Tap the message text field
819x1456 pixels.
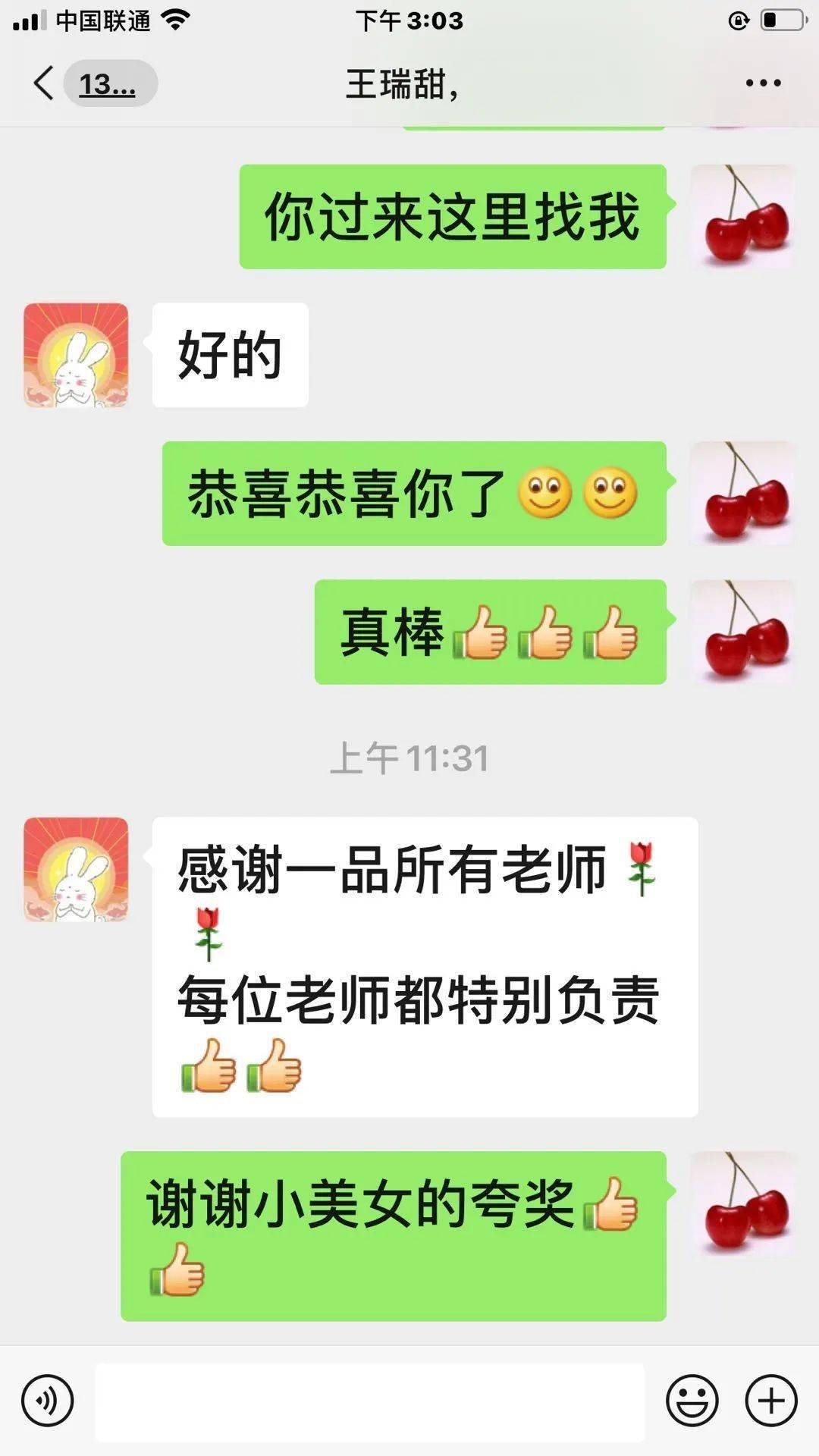pos(369,1401)
